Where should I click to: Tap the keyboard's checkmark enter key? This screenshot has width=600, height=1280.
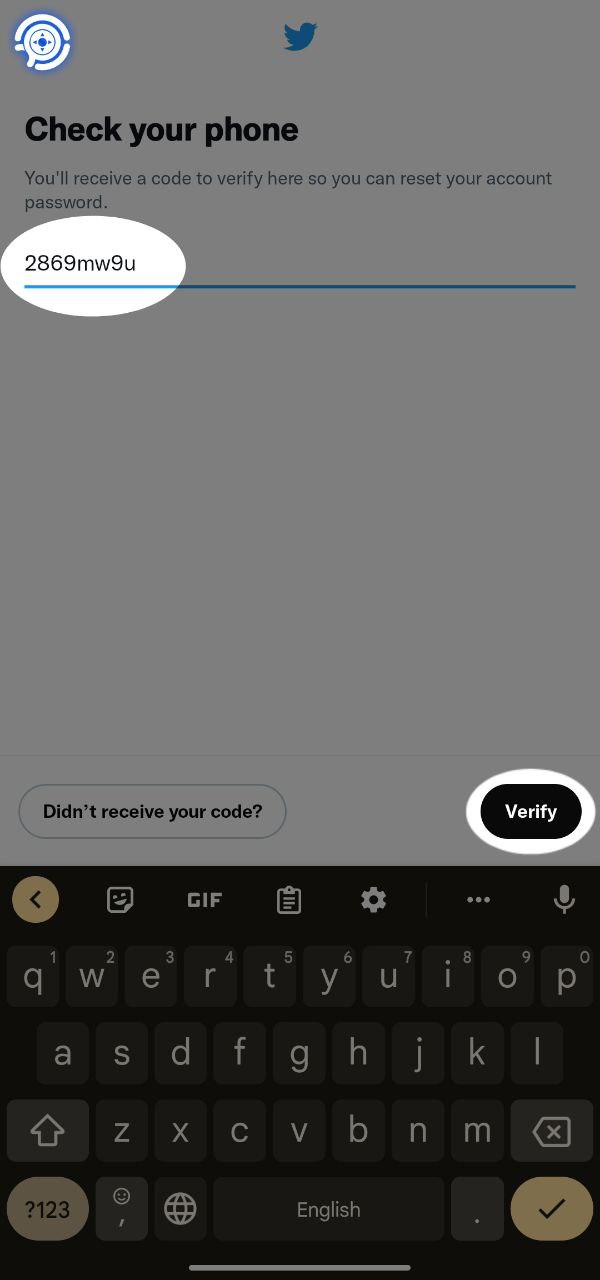(552, 1209)
